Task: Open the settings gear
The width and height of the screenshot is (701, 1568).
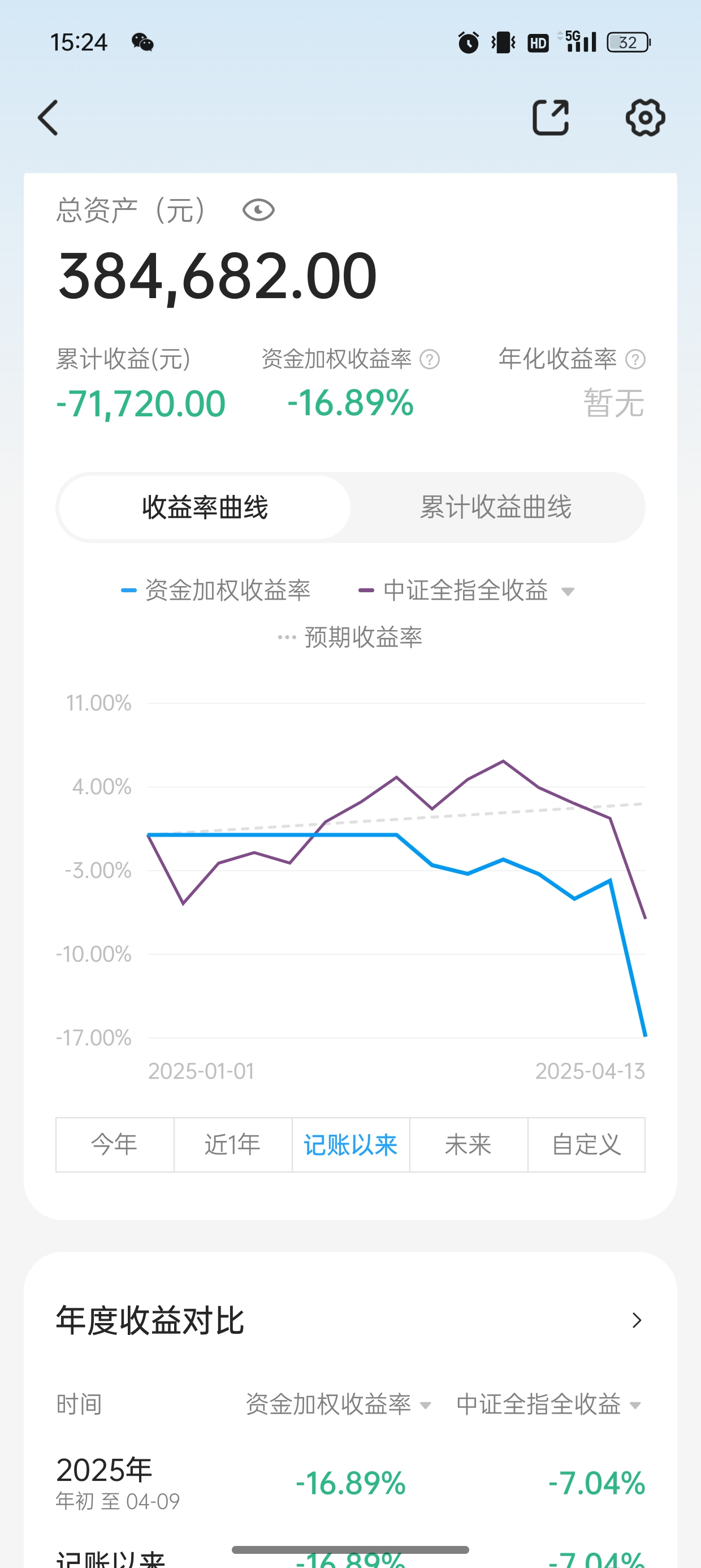Action: coord(645,118)
